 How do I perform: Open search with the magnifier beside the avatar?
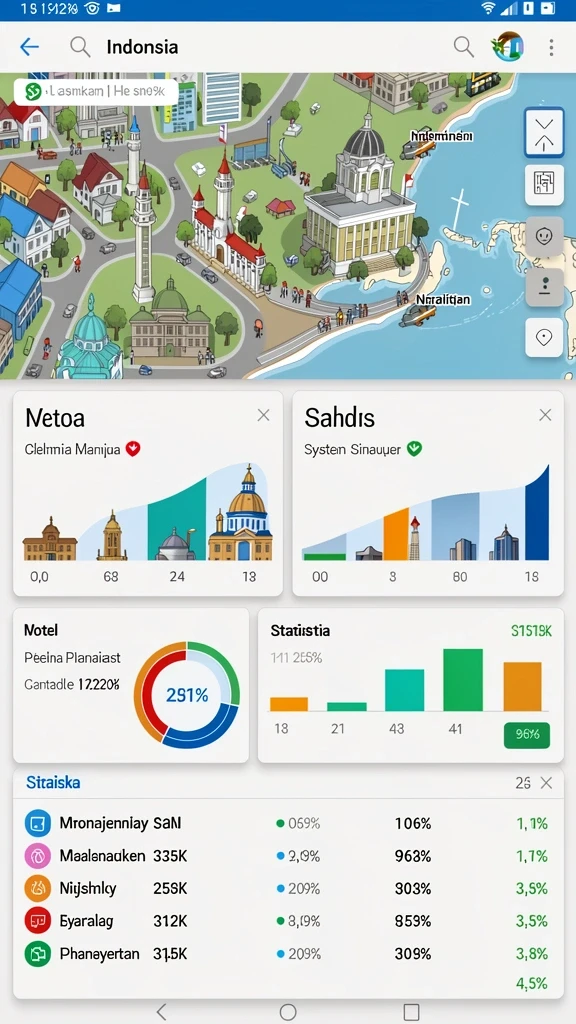click(464, 46)
